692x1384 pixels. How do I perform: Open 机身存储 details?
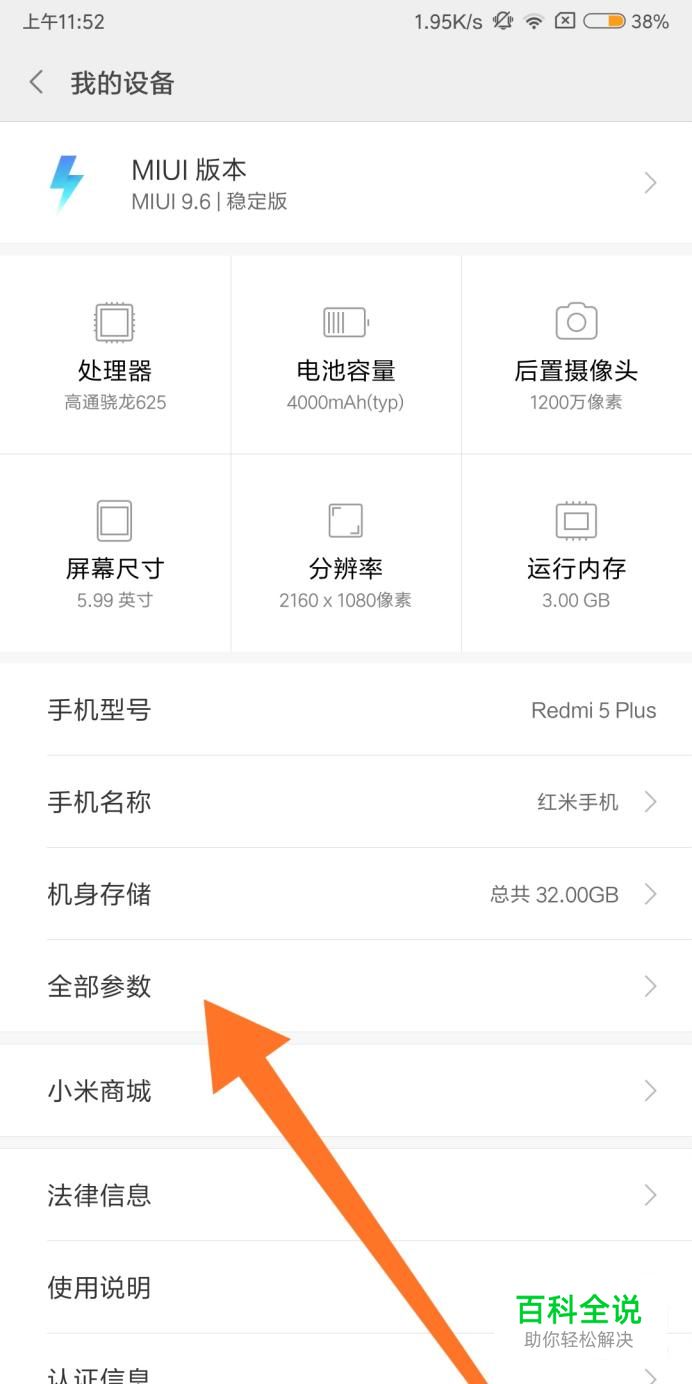point(346,894)
